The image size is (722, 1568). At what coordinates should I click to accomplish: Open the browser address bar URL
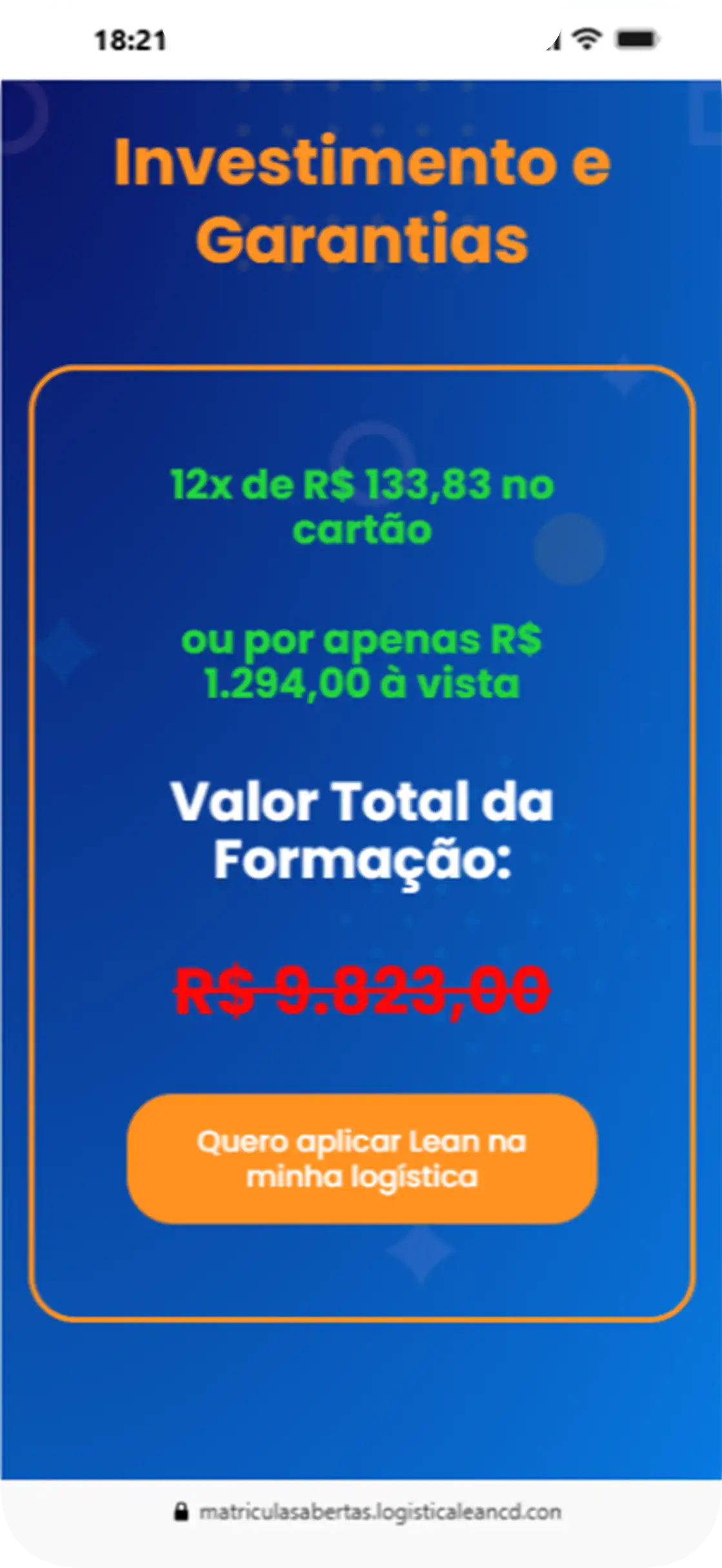(x=379, y=1512)
